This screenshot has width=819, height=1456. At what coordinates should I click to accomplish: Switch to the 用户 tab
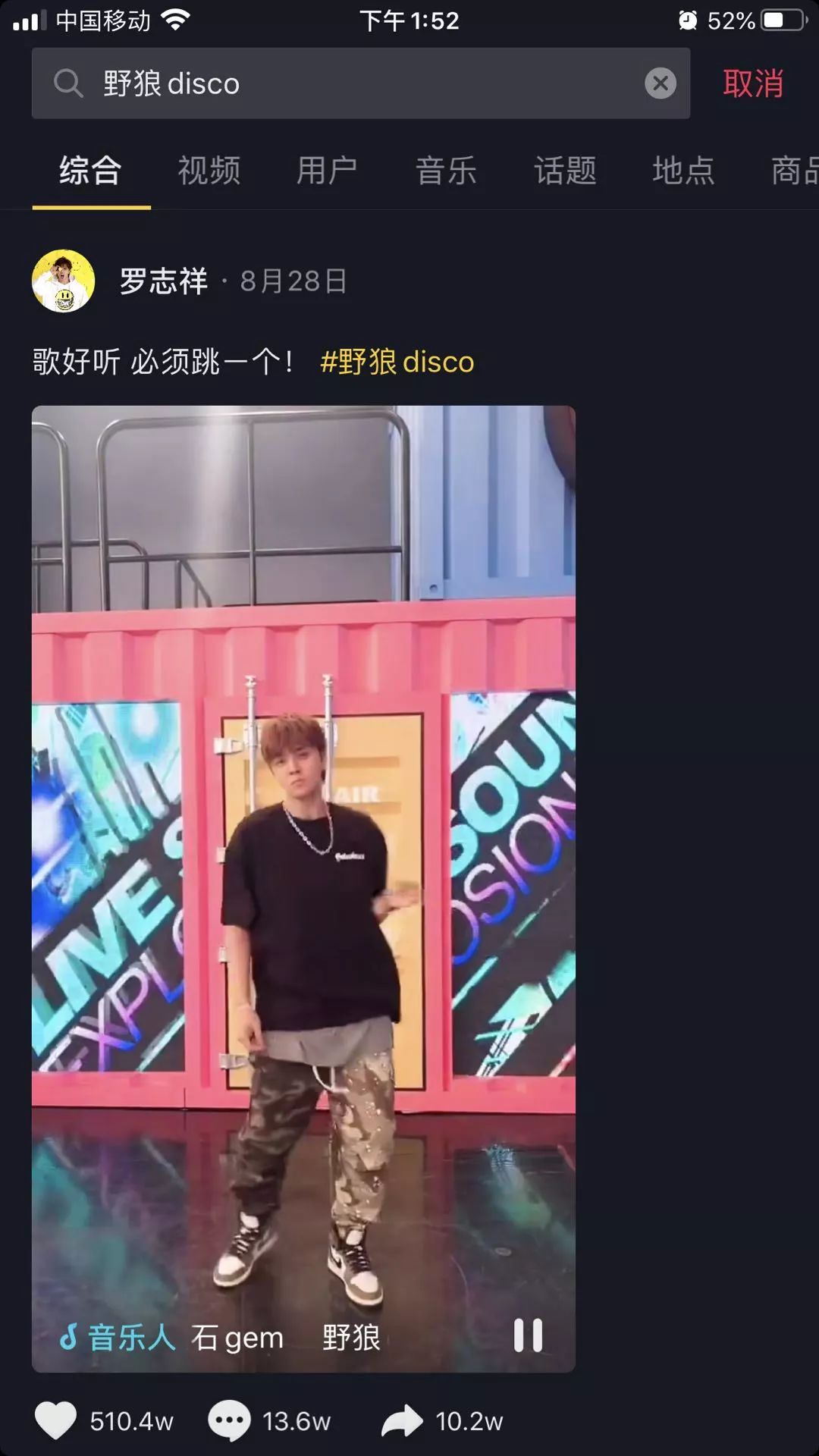tap(327, 171)
